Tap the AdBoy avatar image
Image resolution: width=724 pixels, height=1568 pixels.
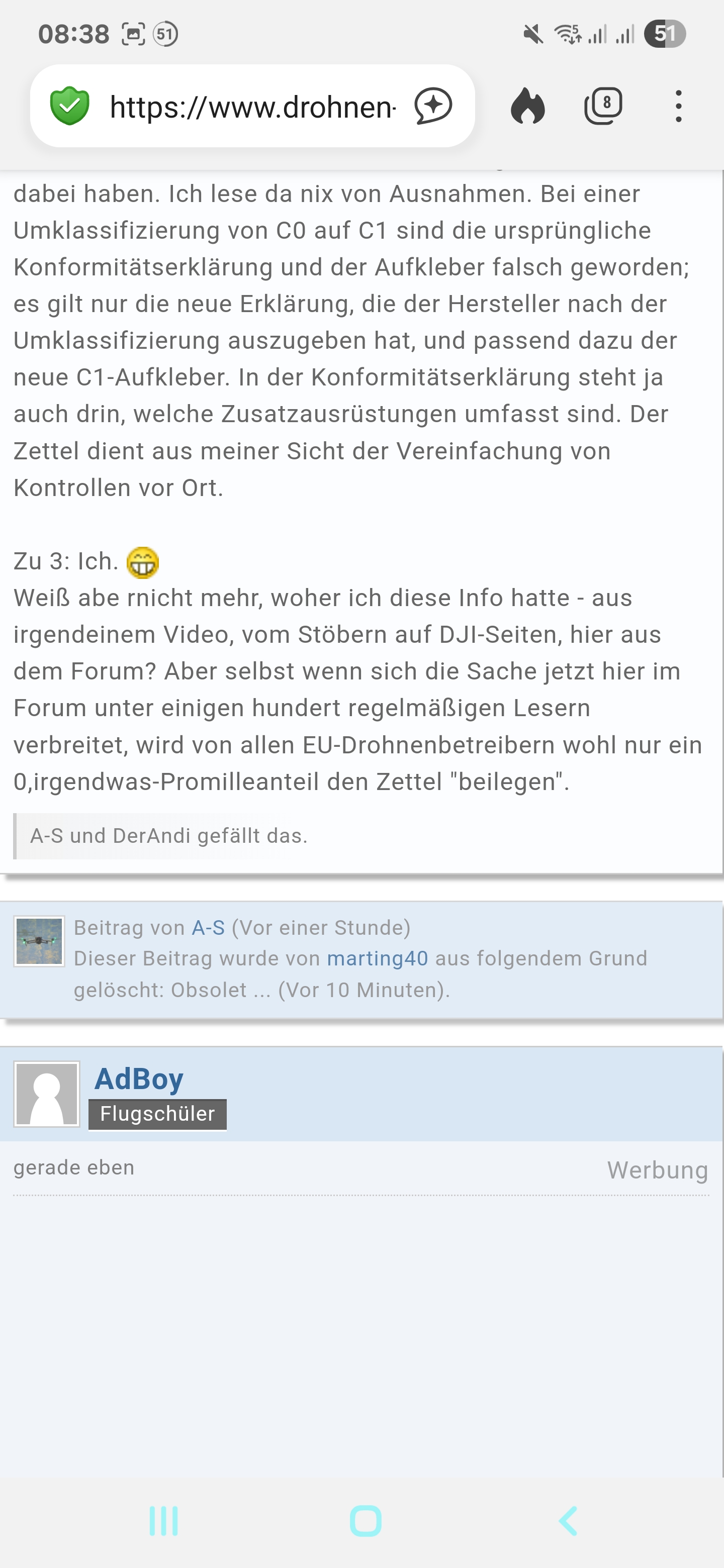[x=47, y=1095]
